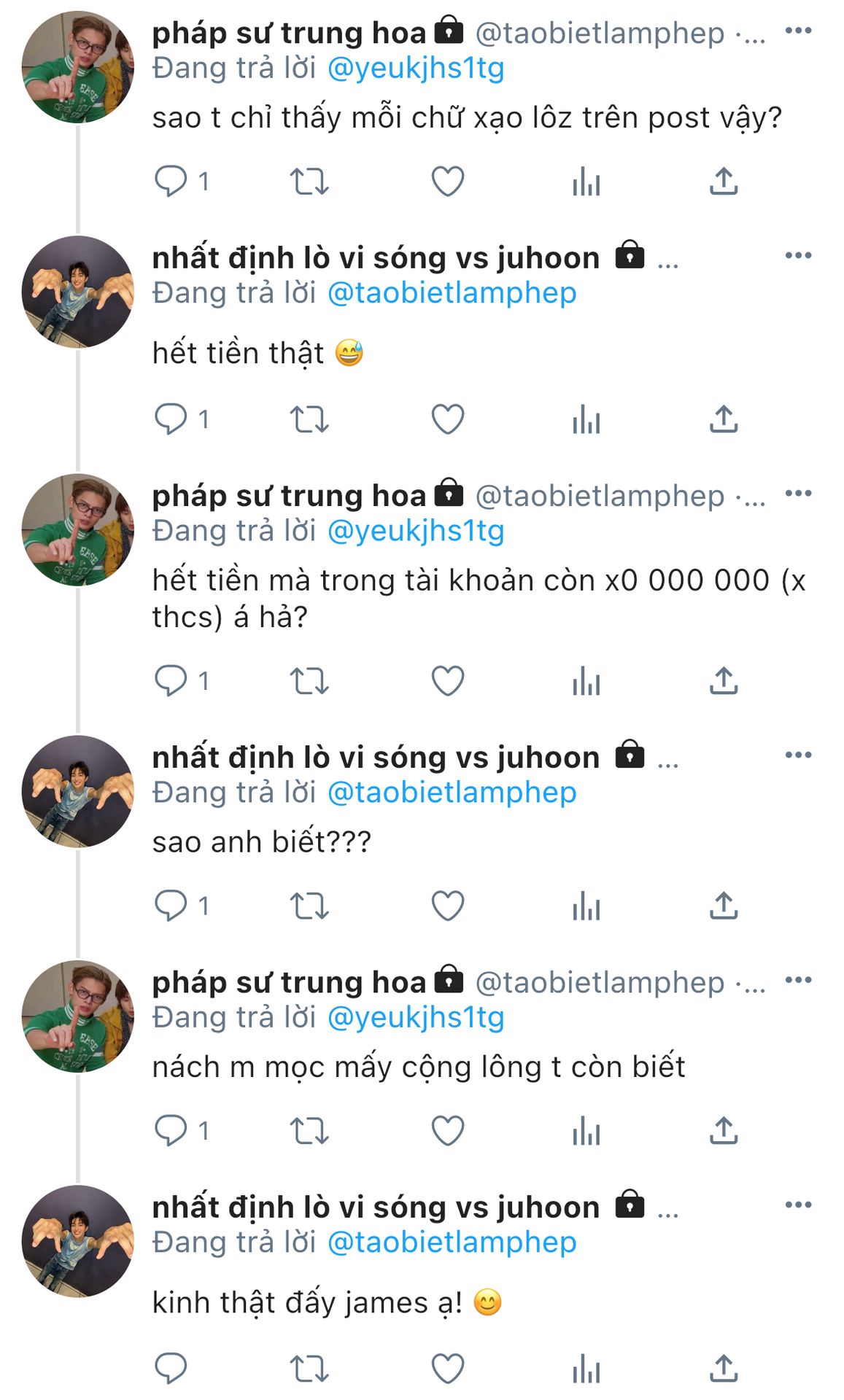Open @yeukjhs1tg link in 'nách m mọc' tweet
Viewport: 844px width, 1400px height.
tap(416, 1018)
